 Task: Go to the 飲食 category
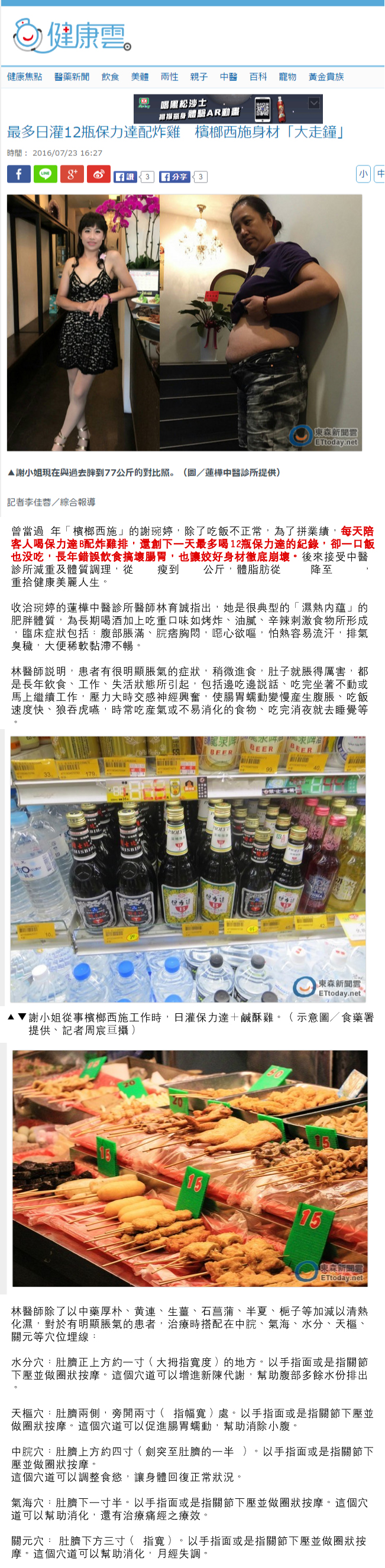[110, 77]
